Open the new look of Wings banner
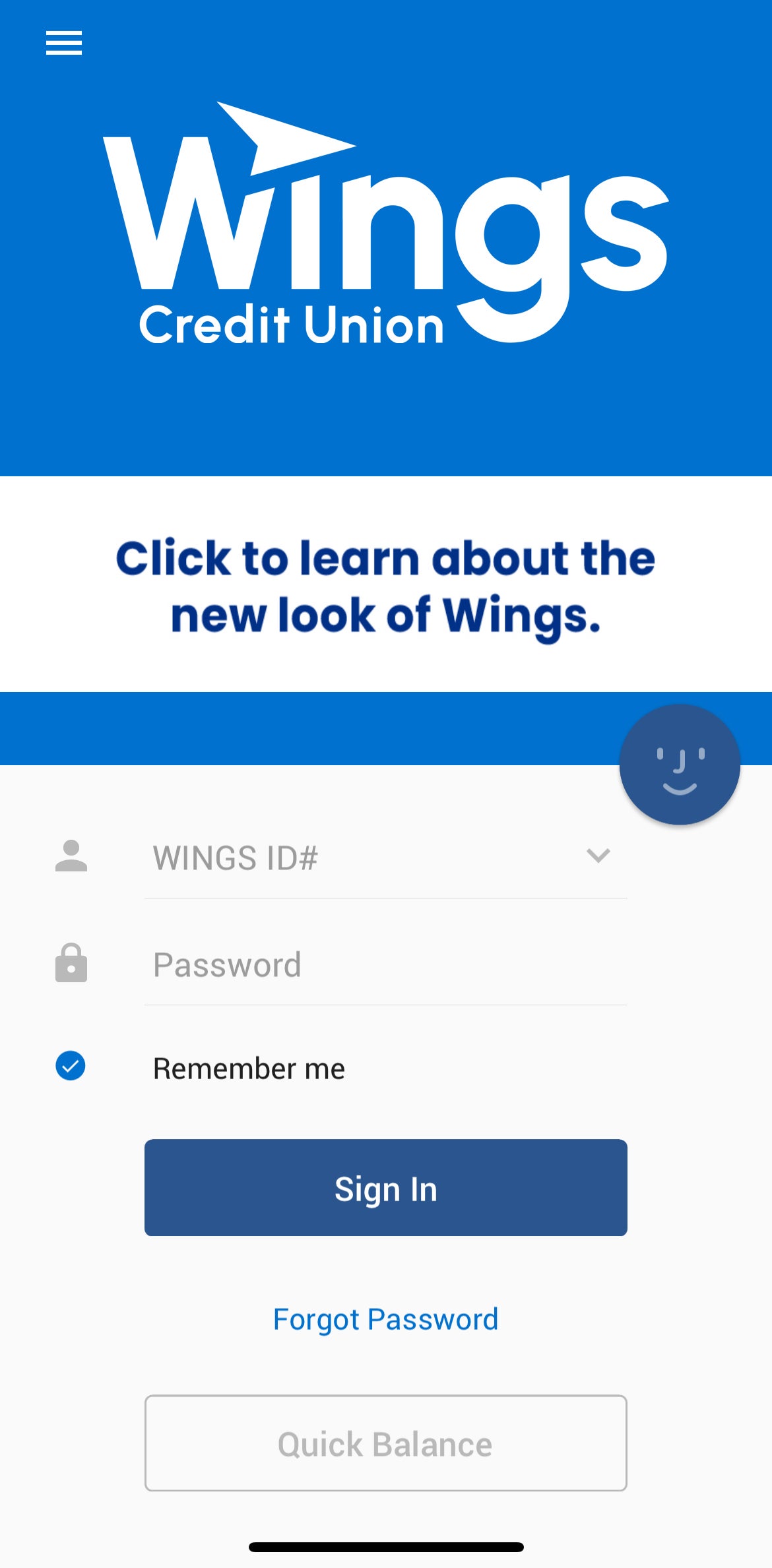772x1568 pixels. (x=386, y=584)
